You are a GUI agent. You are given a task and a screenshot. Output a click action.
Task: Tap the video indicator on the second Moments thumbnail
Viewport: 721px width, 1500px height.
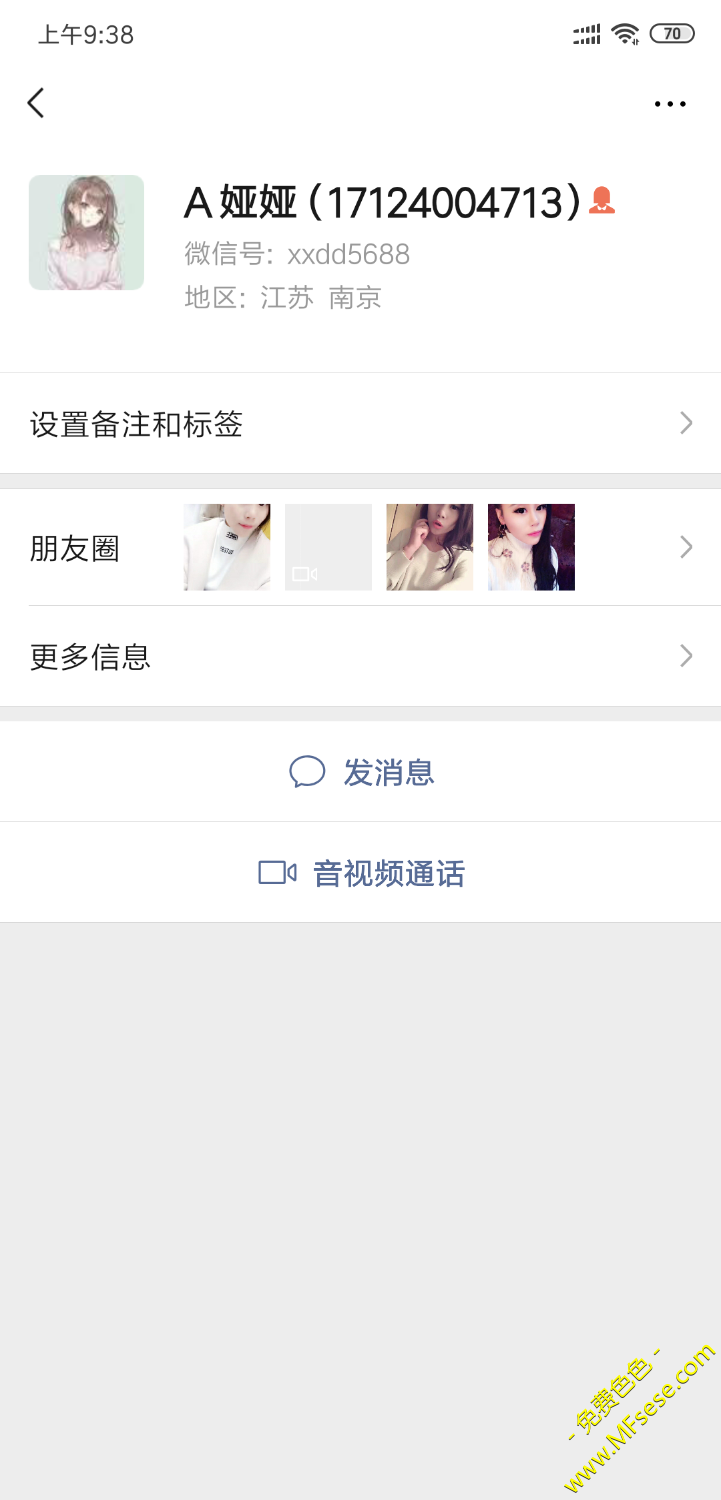(306, 574)
